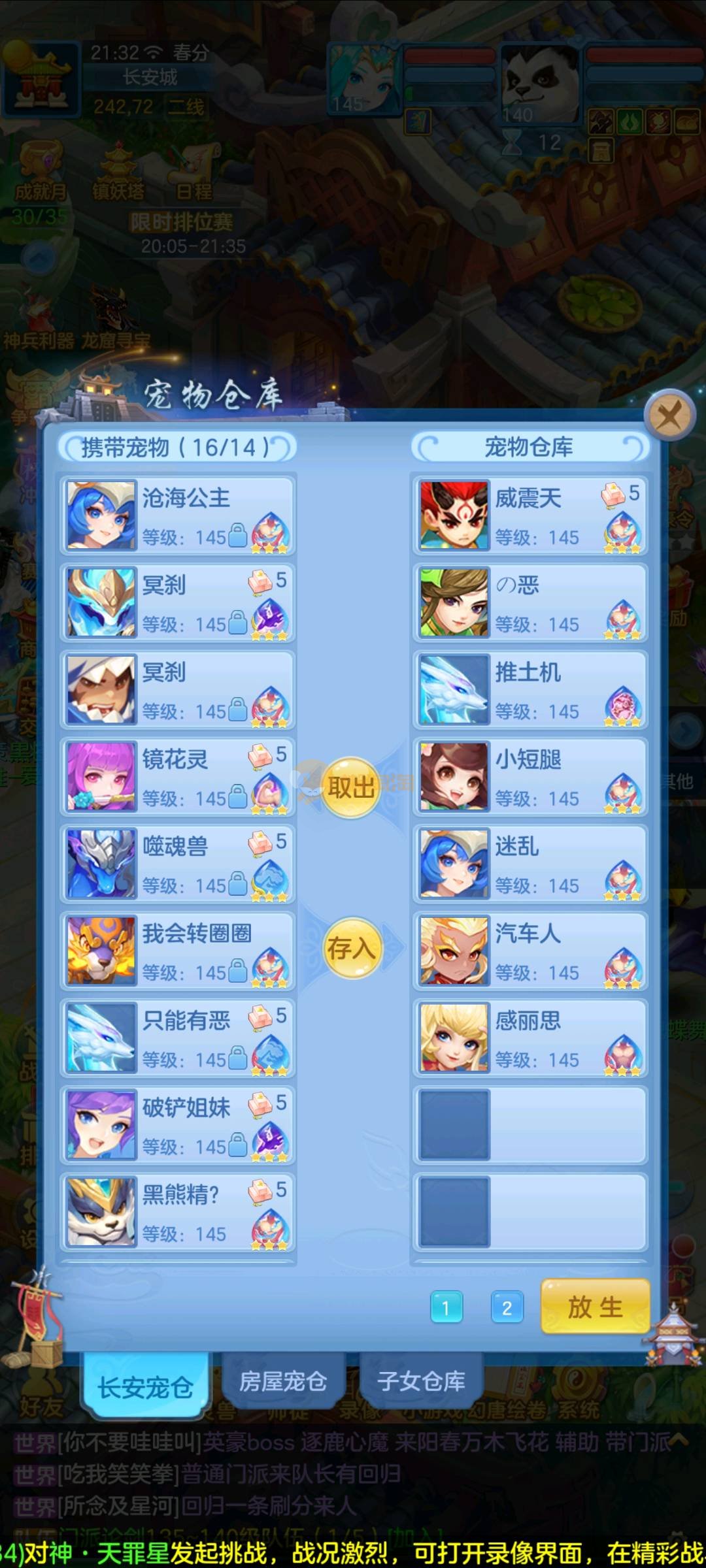The image size is (706, 1568).
Task: Select stored pet 小短腿
Action: [x=529, y=777]
